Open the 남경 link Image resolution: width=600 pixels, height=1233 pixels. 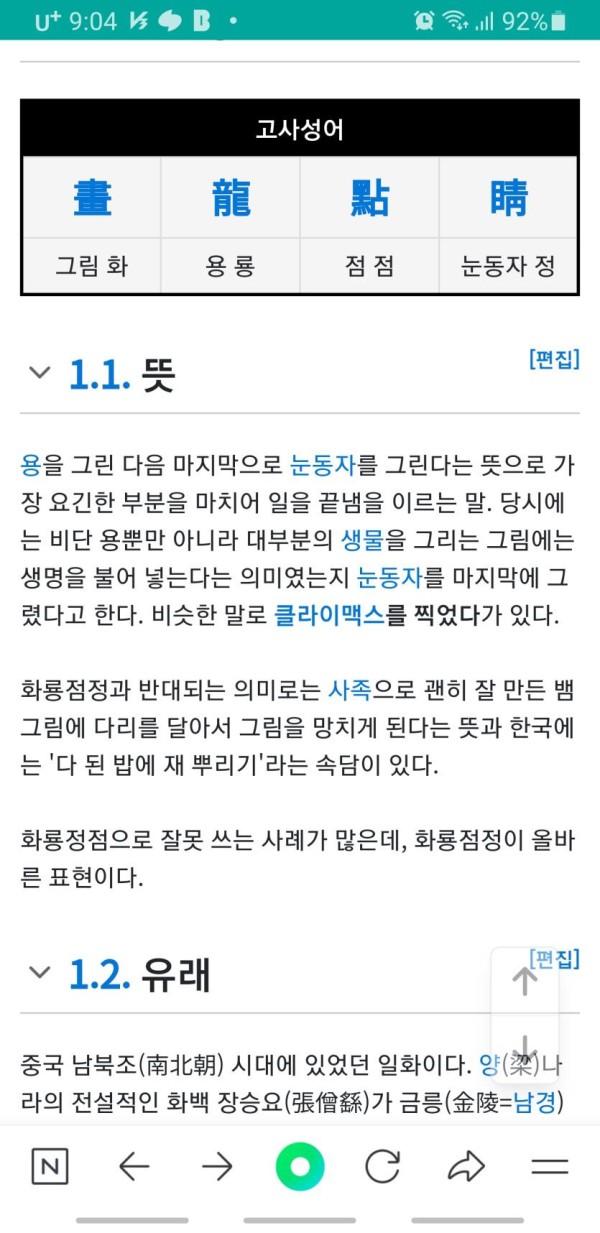(538, 1104)
